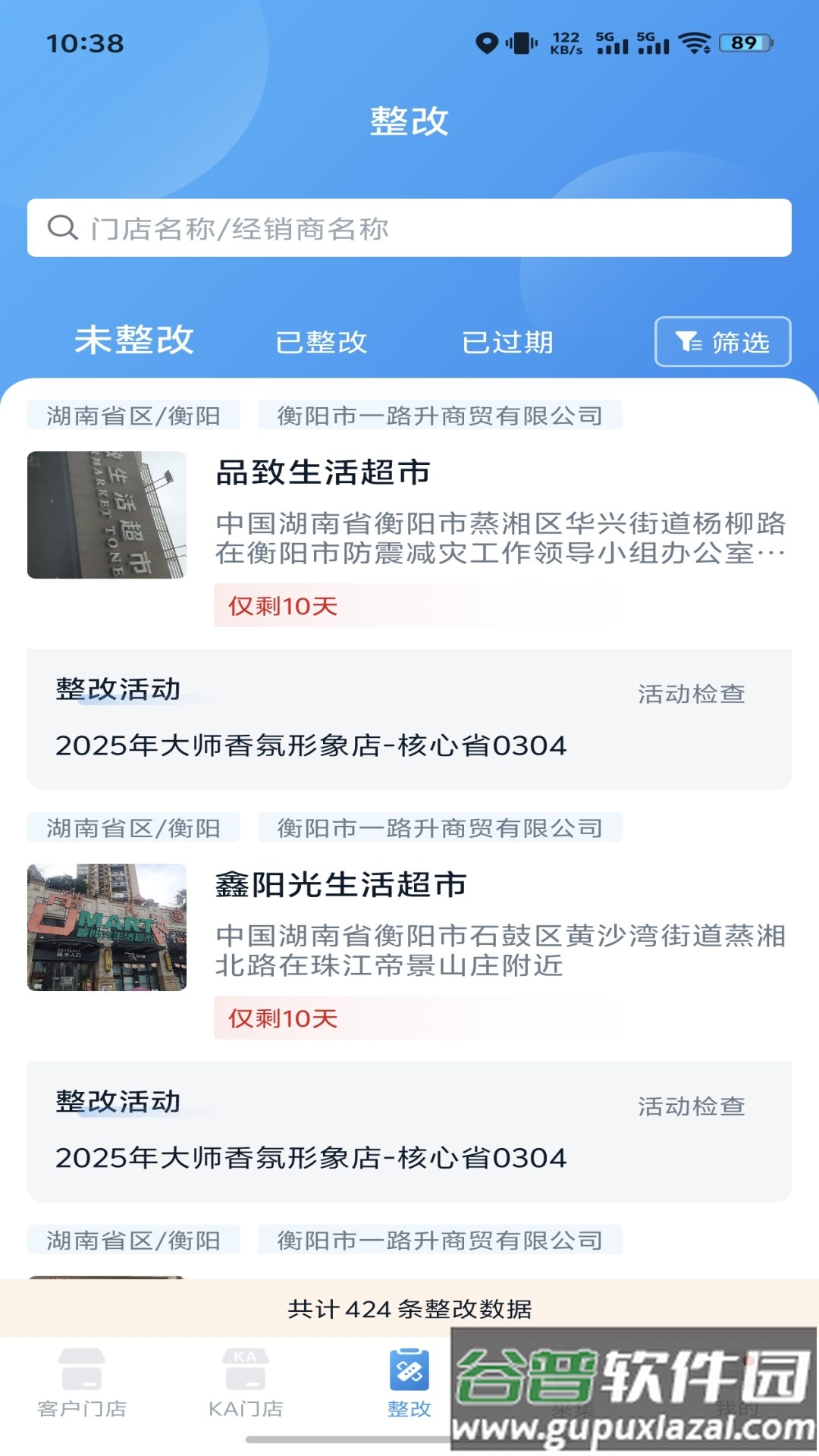Tap the magnifying glass search icon

(x=62, y=225)
